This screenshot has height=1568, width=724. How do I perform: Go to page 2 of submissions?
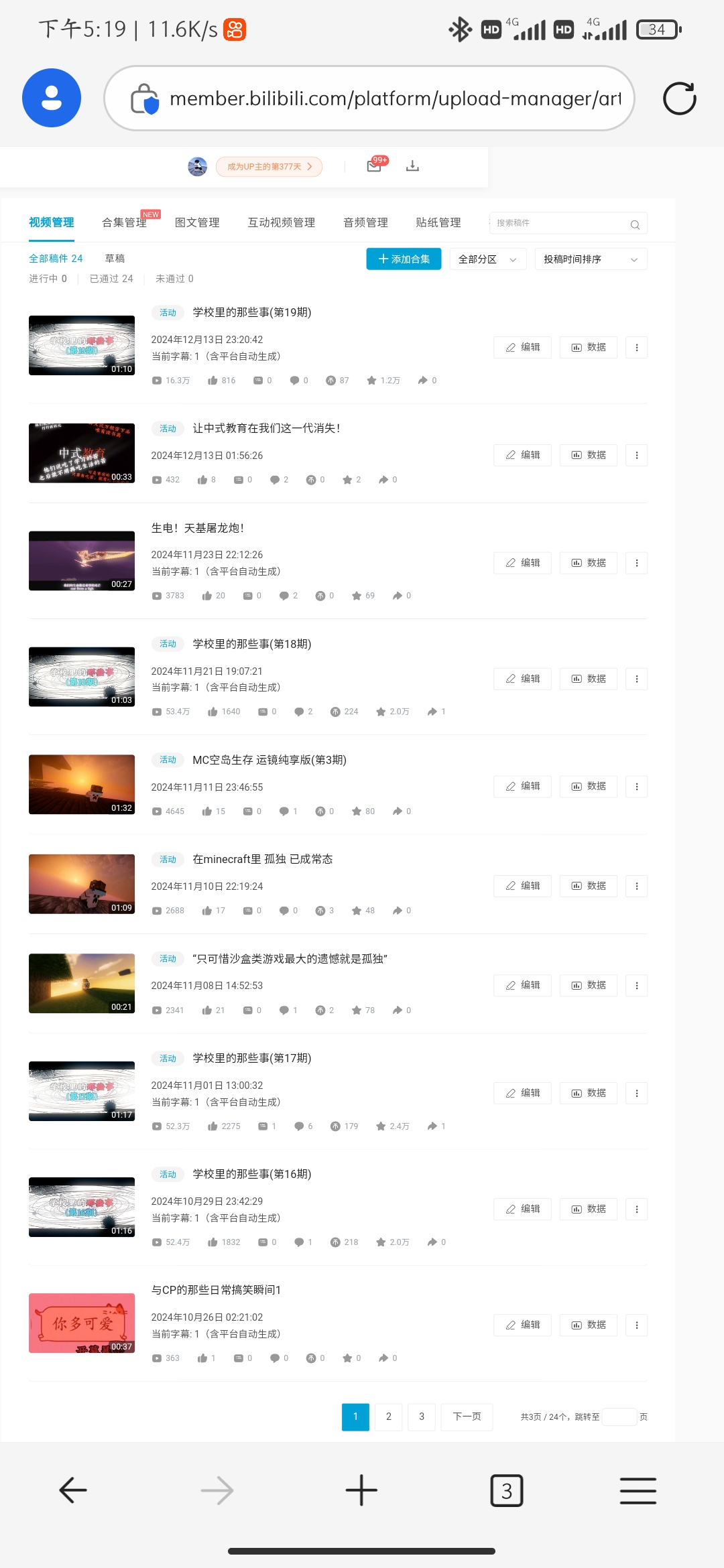tap(389, 1417)
